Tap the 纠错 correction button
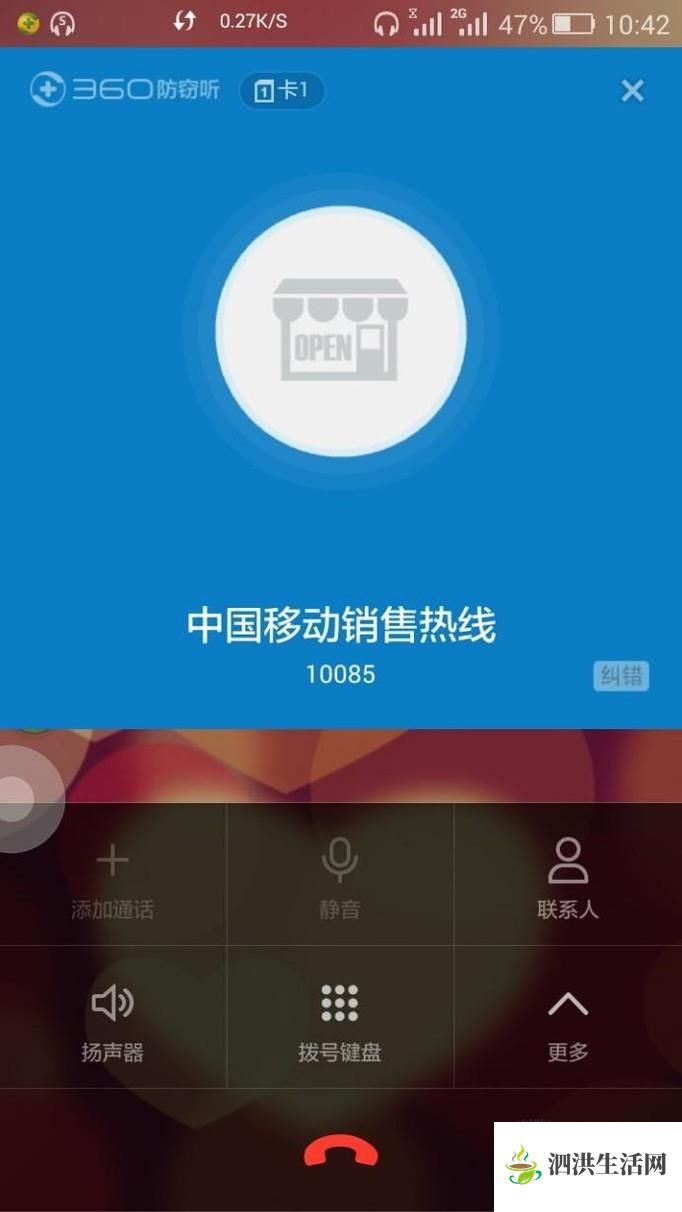The width and height of the screenshot is (682, 1212). tap(621, 676)
